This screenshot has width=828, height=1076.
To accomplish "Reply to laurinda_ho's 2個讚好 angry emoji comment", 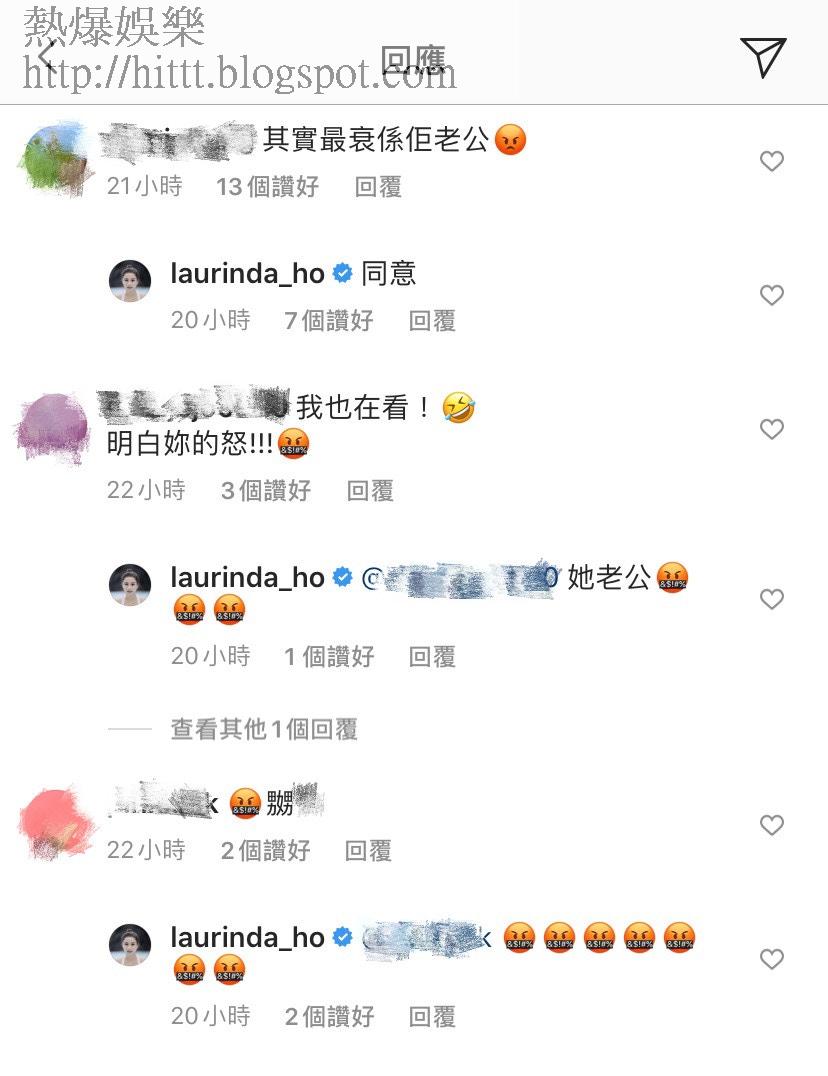I will click(x=432, y=1017).
